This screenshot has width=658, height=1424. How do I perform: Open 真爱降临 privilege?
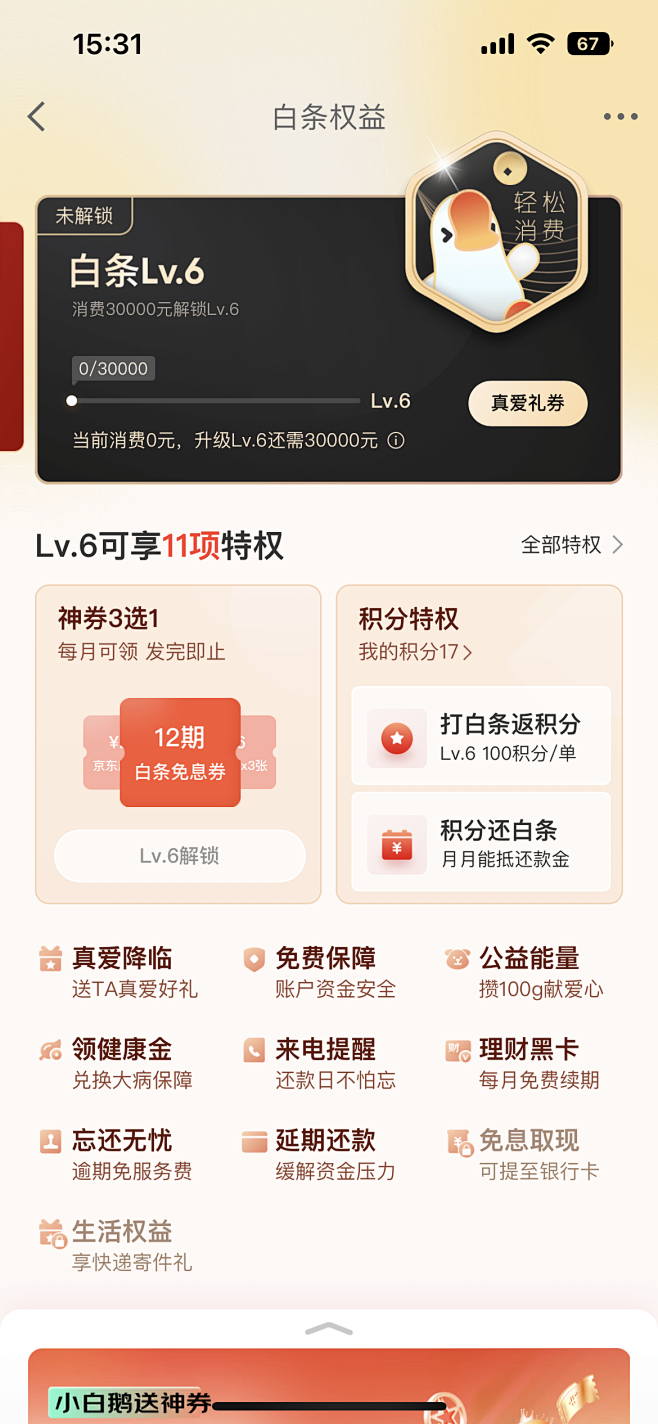pyautogui.click(x=118, y=972)
